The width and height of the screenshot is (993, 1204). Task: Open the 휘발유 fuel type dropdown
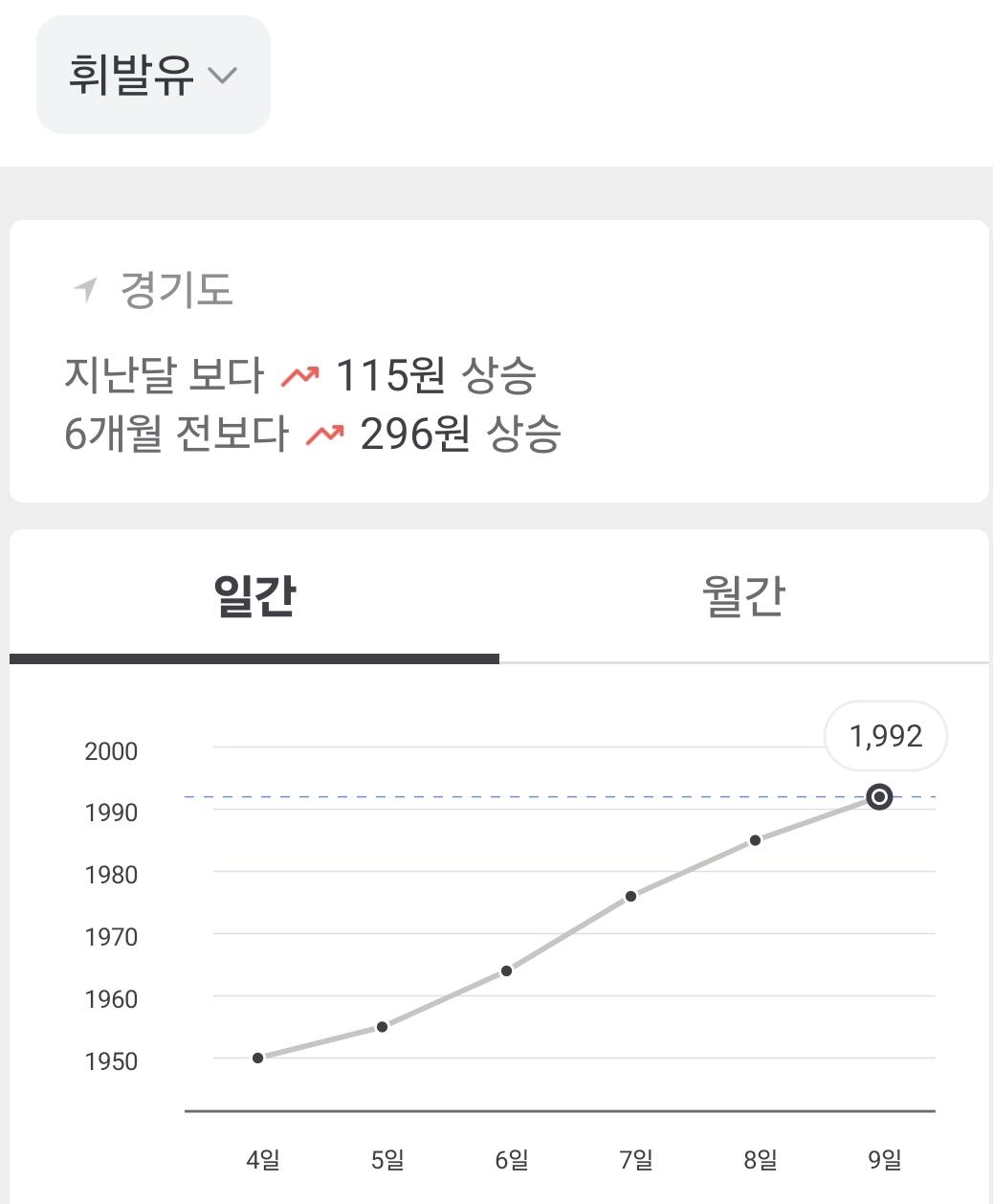pyautogui.click(x=153, y=75)
